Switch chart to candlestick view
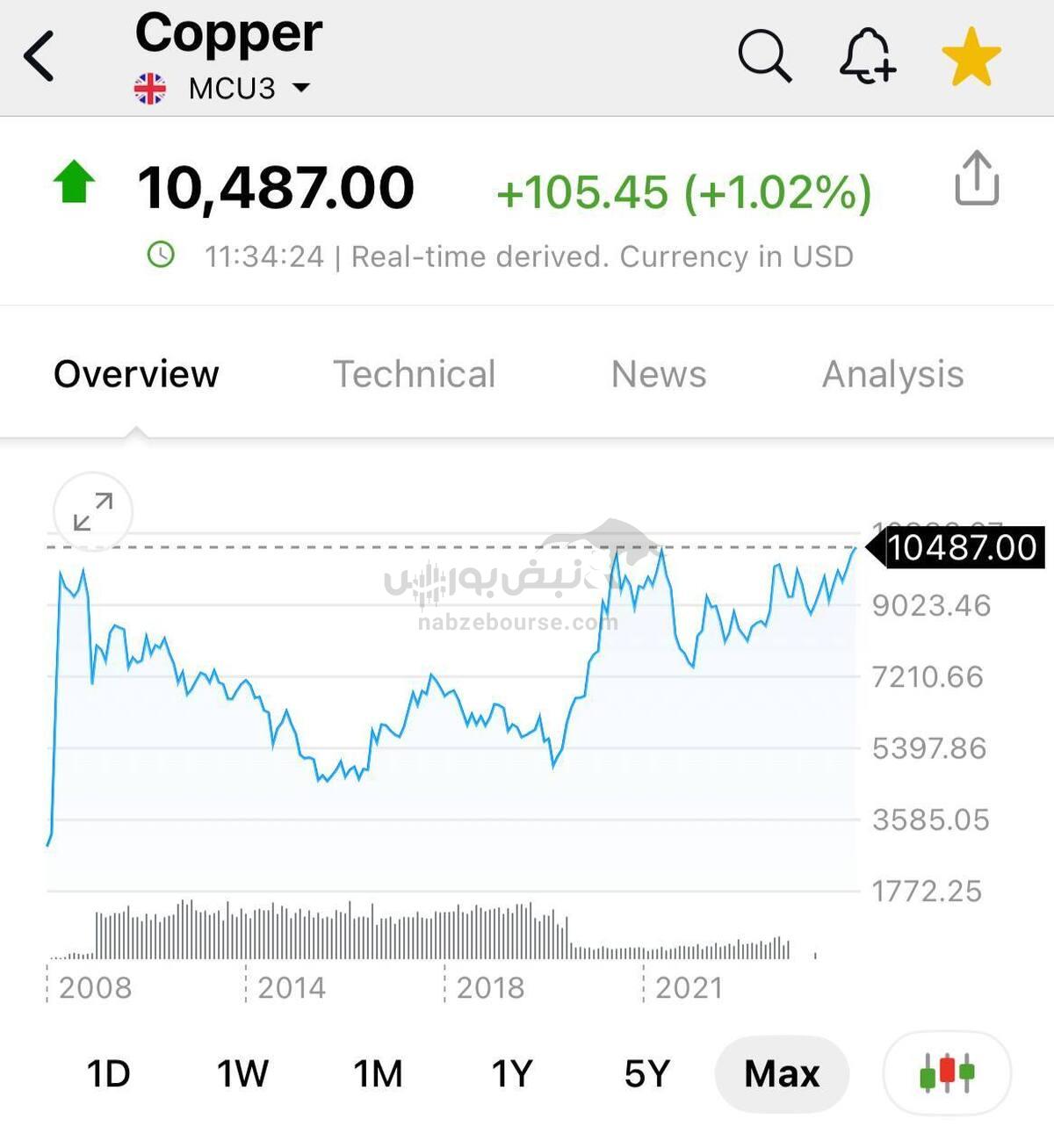 (946, 1073)
